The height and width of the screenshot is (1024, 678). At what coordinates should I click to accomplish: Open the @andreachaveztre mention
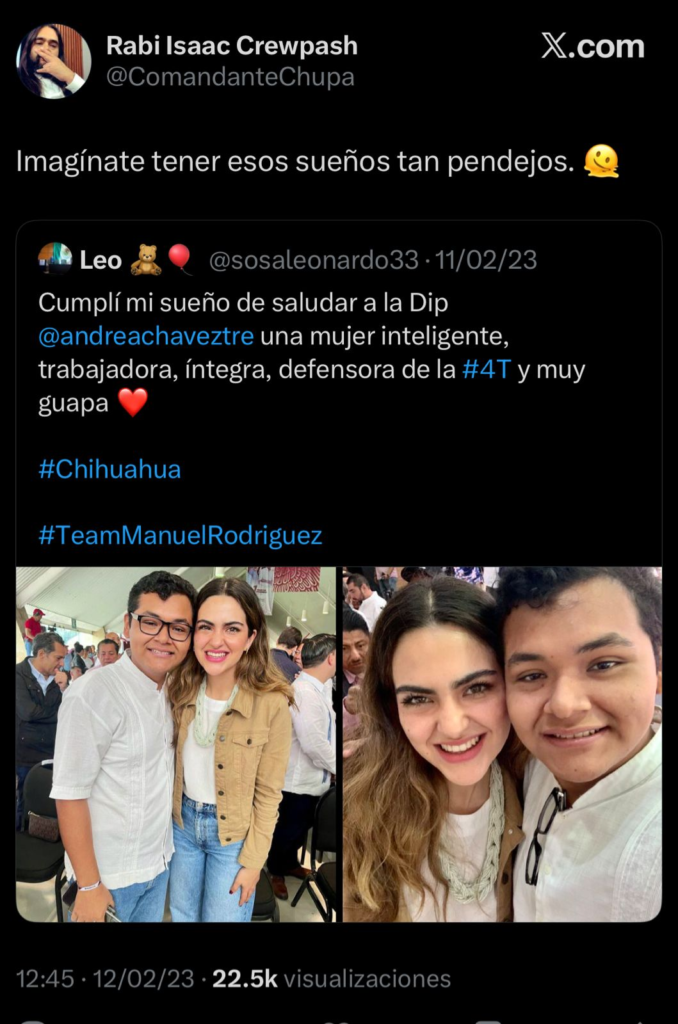click(x=146, y=336)
